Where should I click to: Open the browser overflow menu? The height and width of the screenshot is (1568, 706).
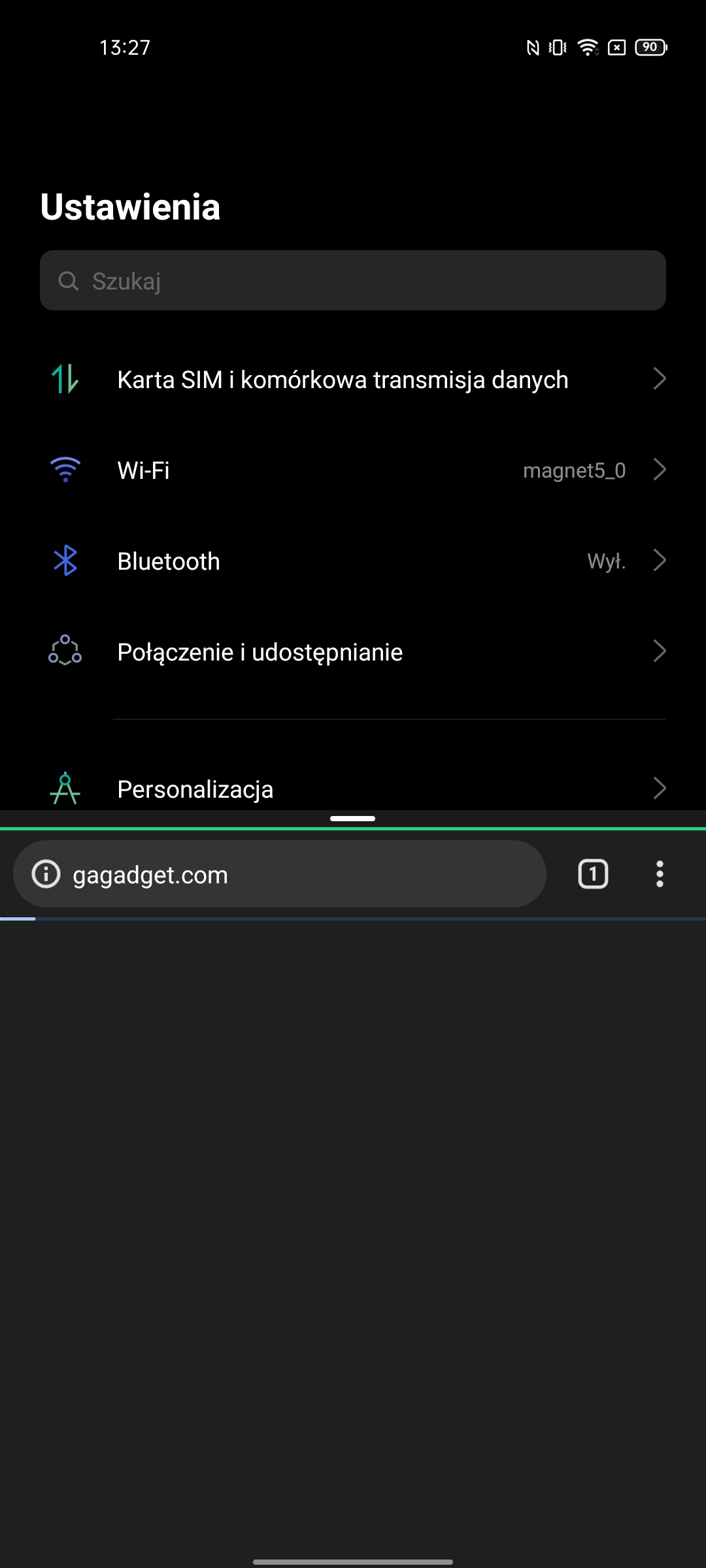[x=660, y=874]
